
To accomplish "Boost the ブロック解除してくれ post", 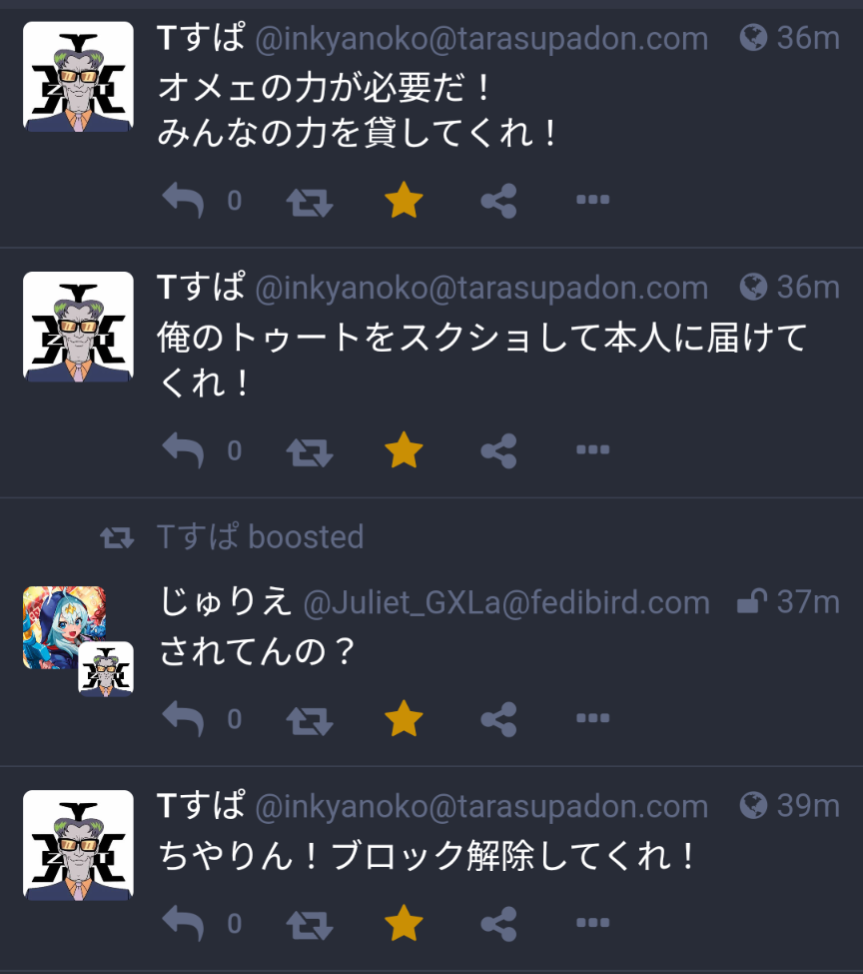I will point(309,923).
